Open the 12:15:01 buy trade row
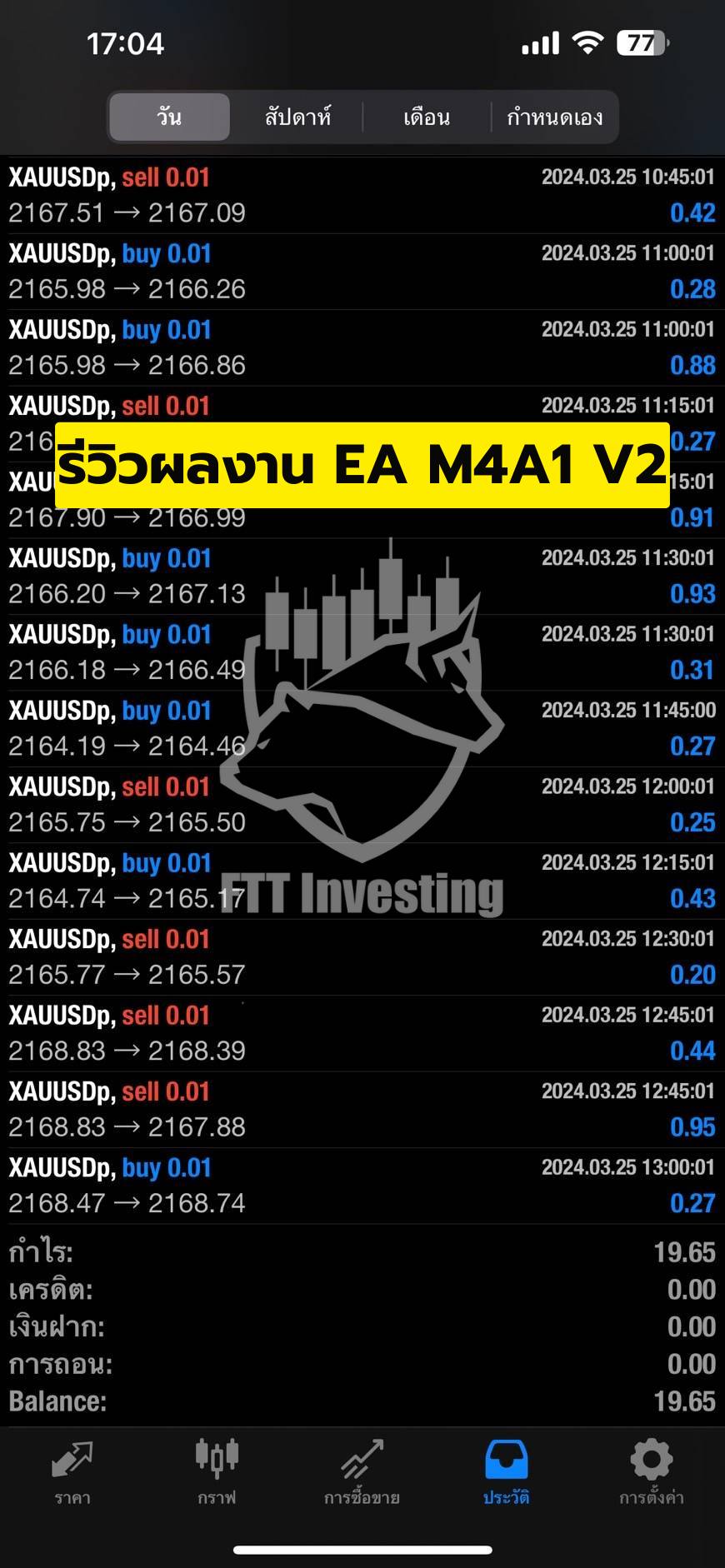Screen dimensions: 725x1568 (362, 881)
